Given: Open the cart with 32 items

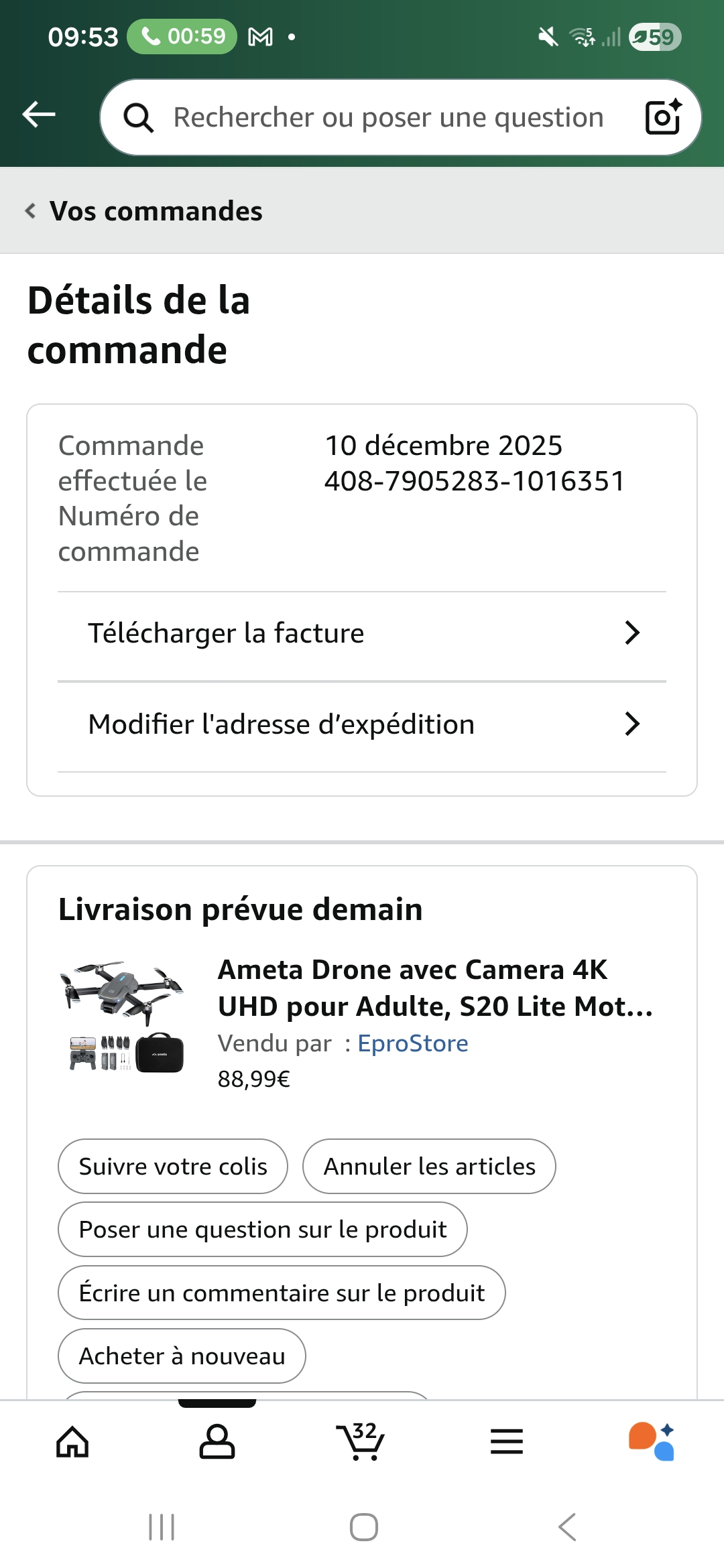Looking at the screenshot, I should click(361, 1441).
